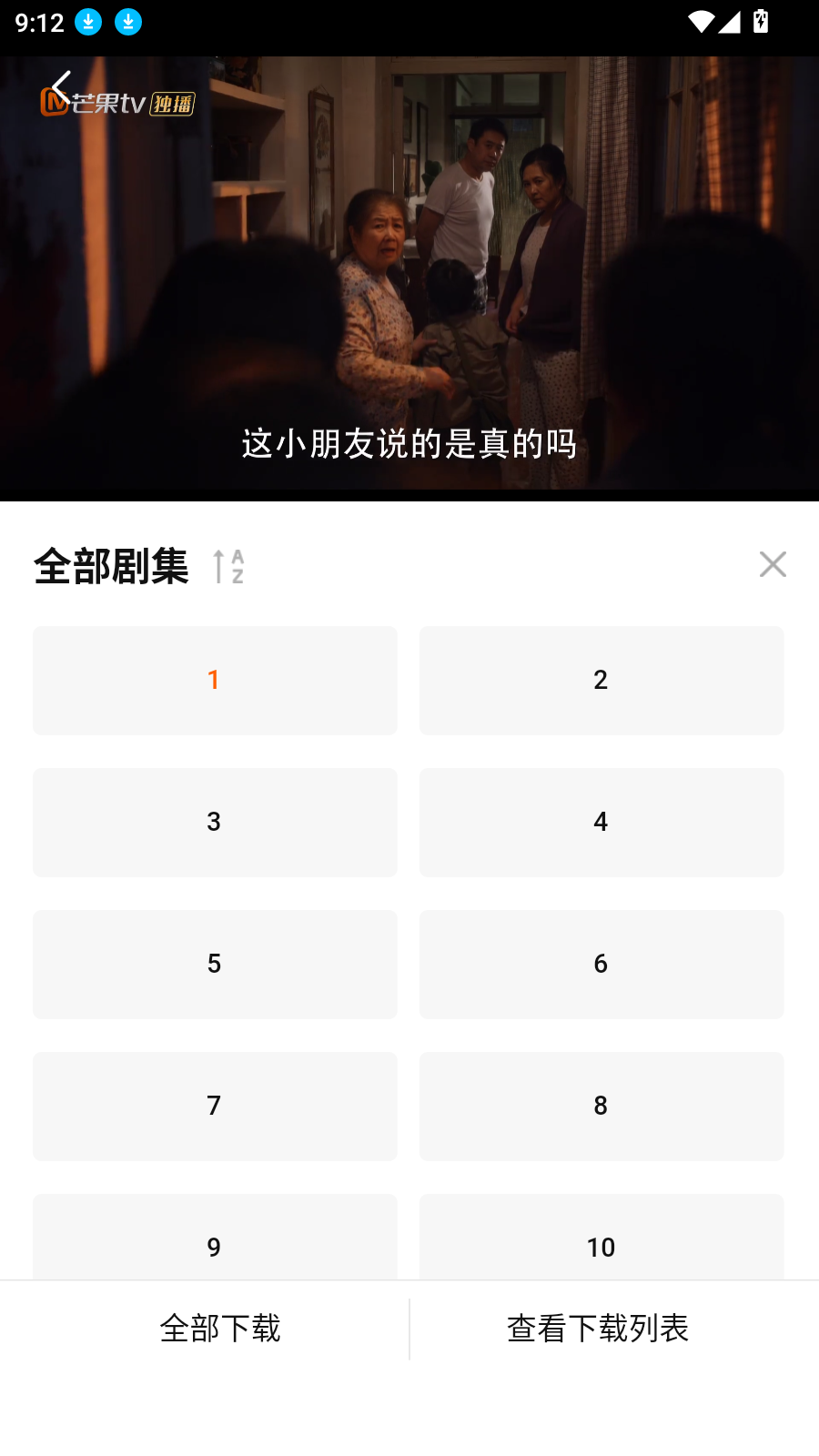Tap the battery charging indicator

click(x=762, y=22)
